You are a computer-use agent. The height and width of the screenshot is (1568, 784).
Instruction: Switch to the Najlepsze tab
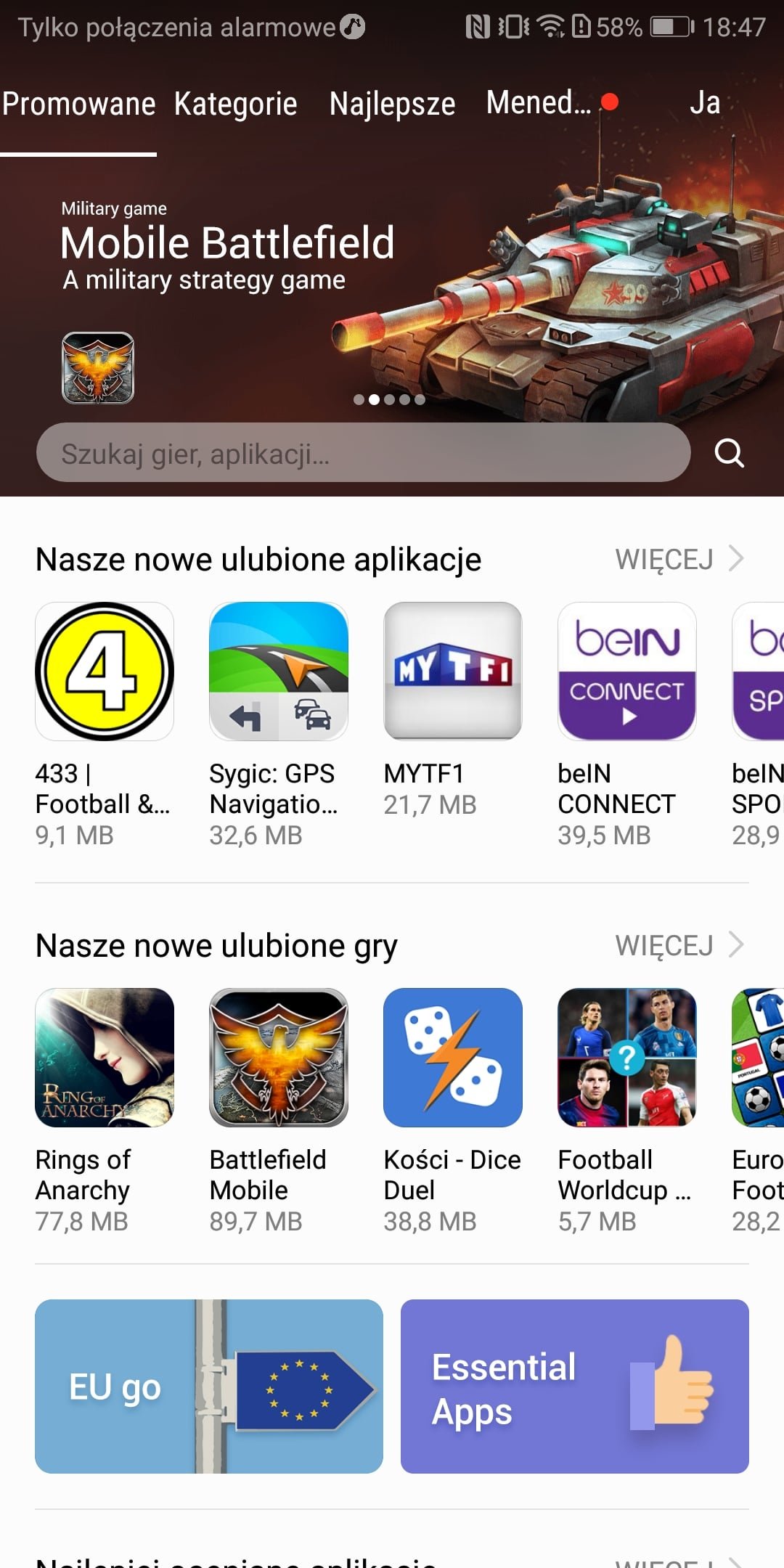tap(392, 103)
